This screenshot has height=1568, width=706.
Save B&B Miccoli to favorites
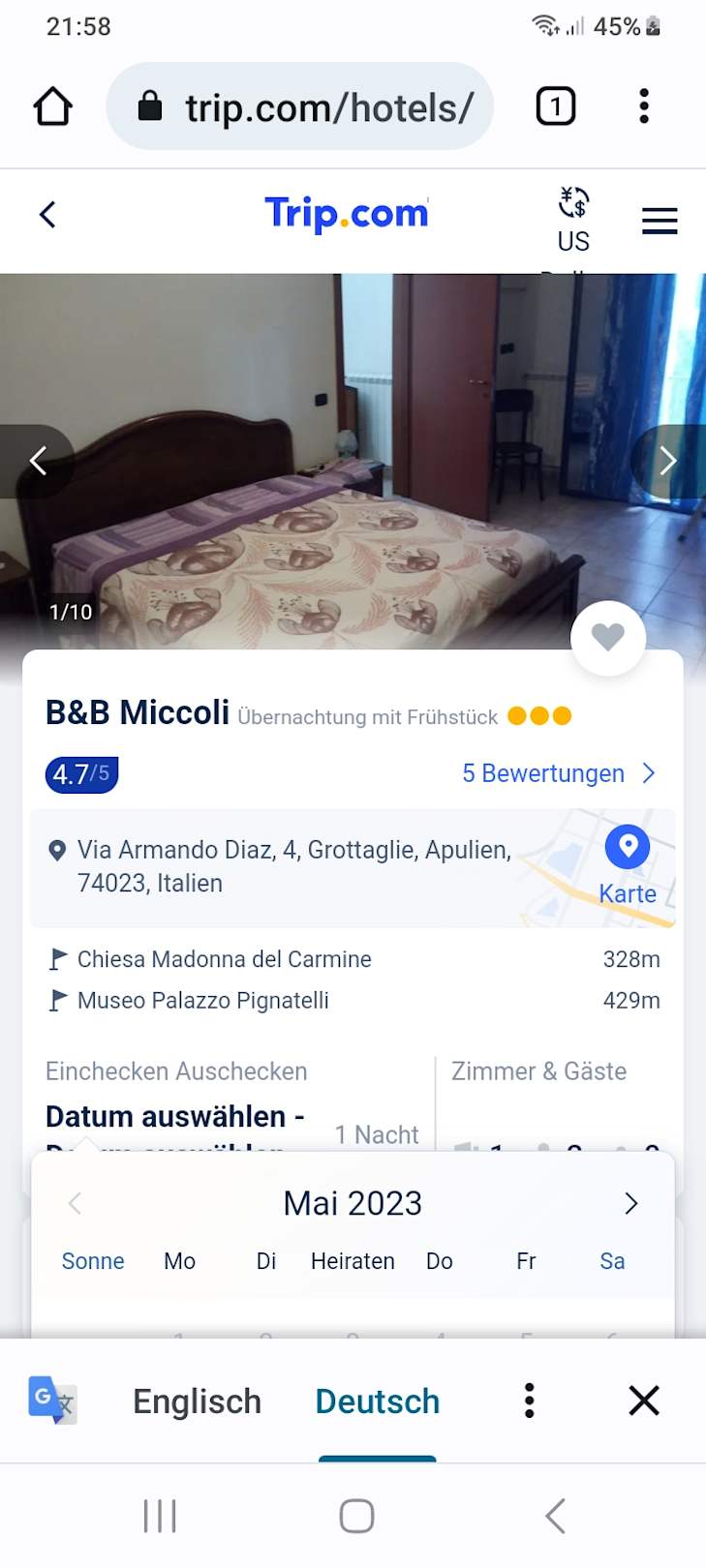tap(608, 637)
